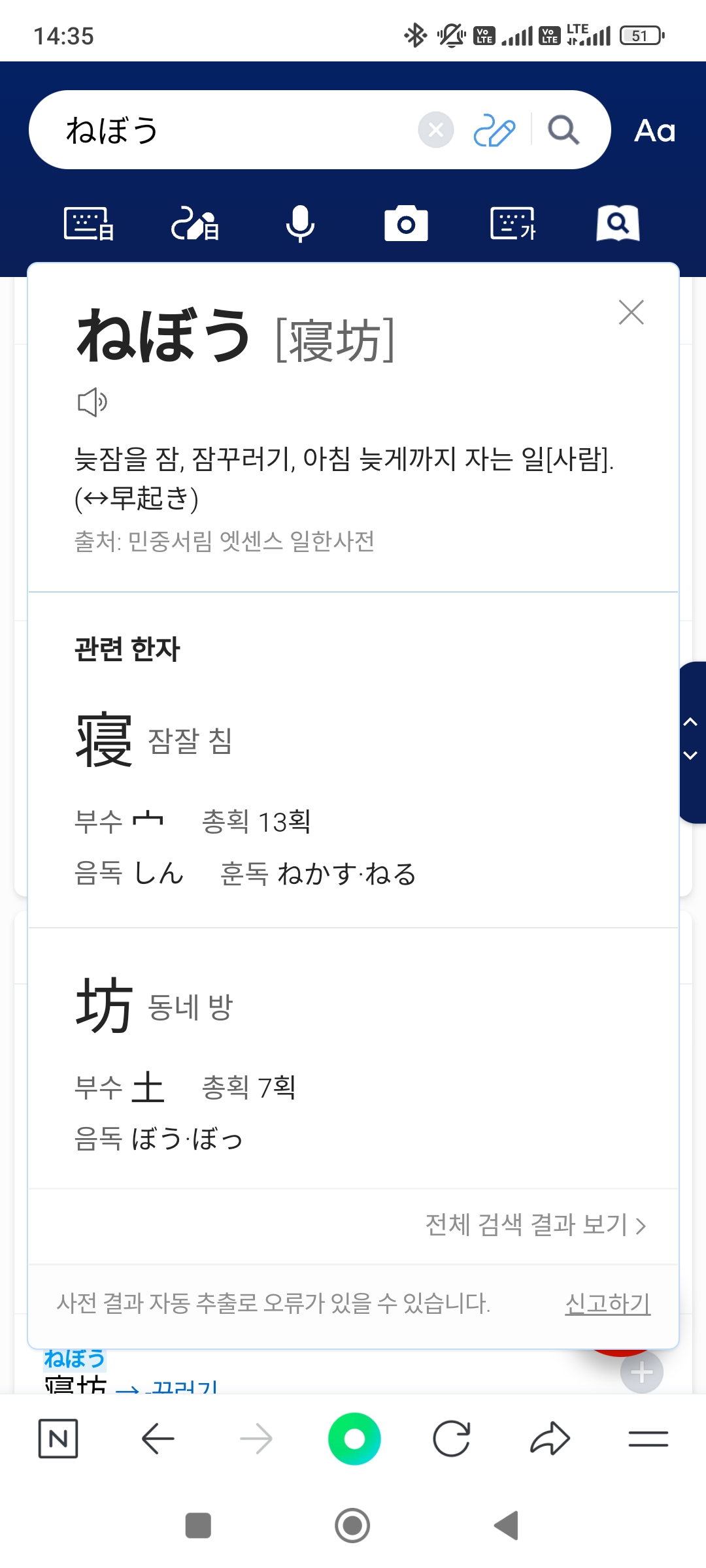The height and width of the screenshot is (1568, 706).
Task: Switch to the Korean keyboard input
Action: [x=513, y=224]
